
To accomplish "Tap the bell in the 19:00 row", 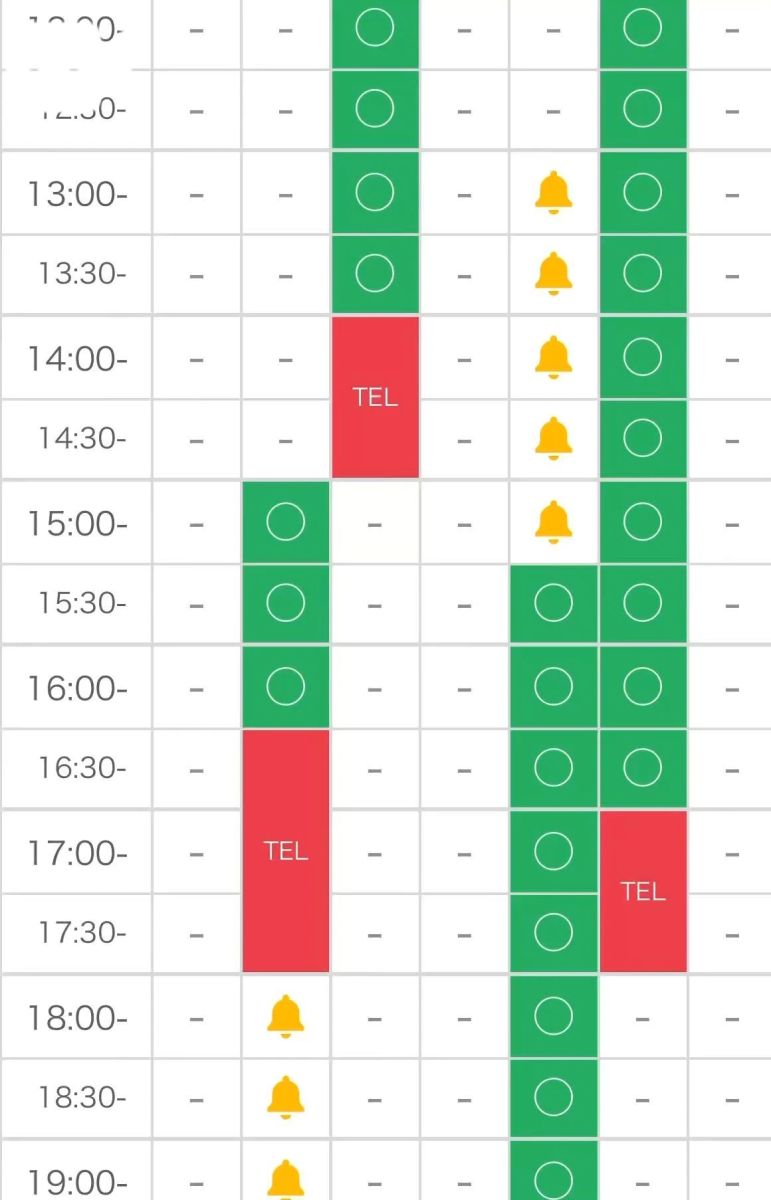I will pos(285,1178).
